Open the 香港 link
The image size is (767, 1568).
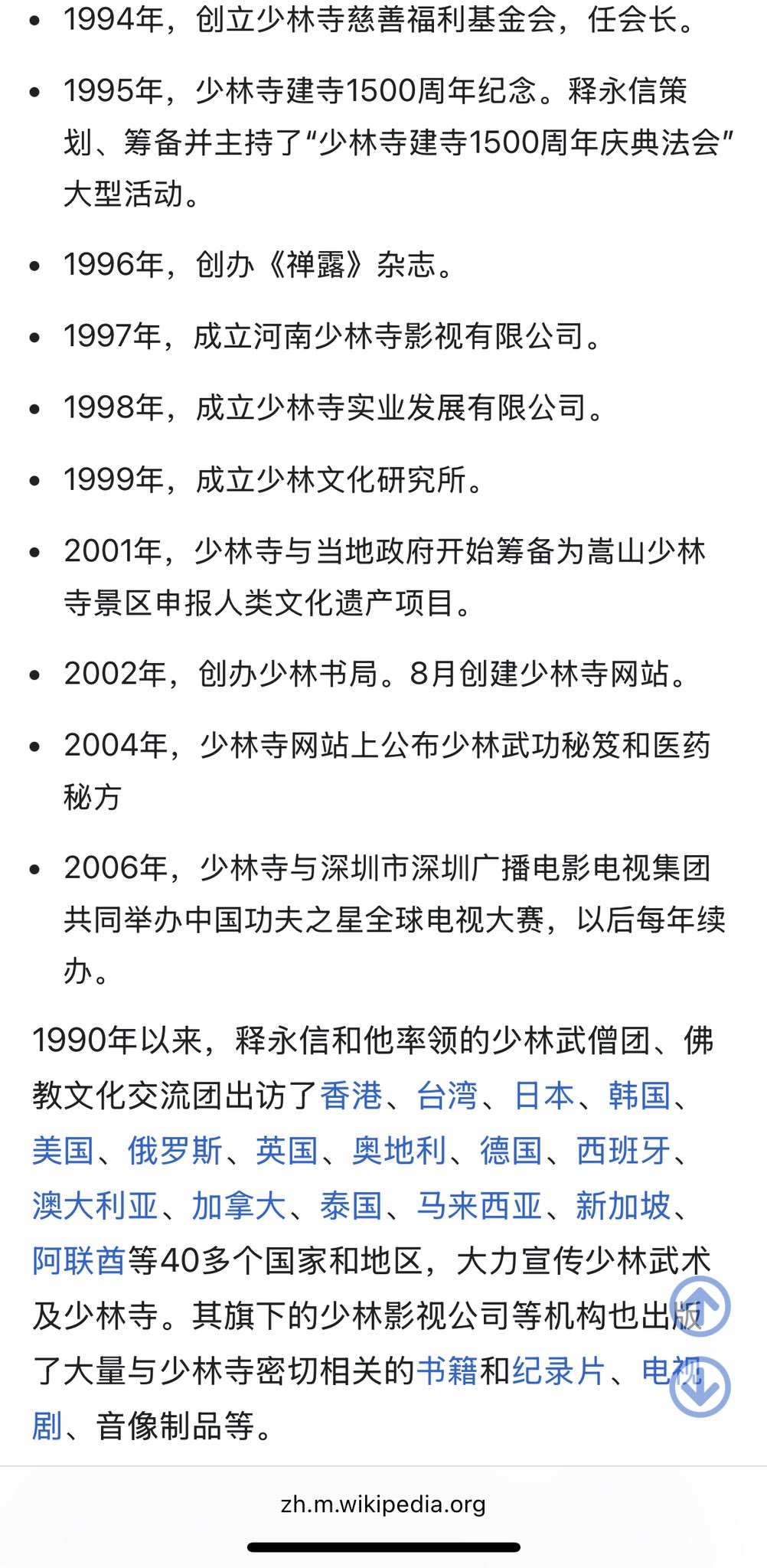click(x=351, y=1096)
